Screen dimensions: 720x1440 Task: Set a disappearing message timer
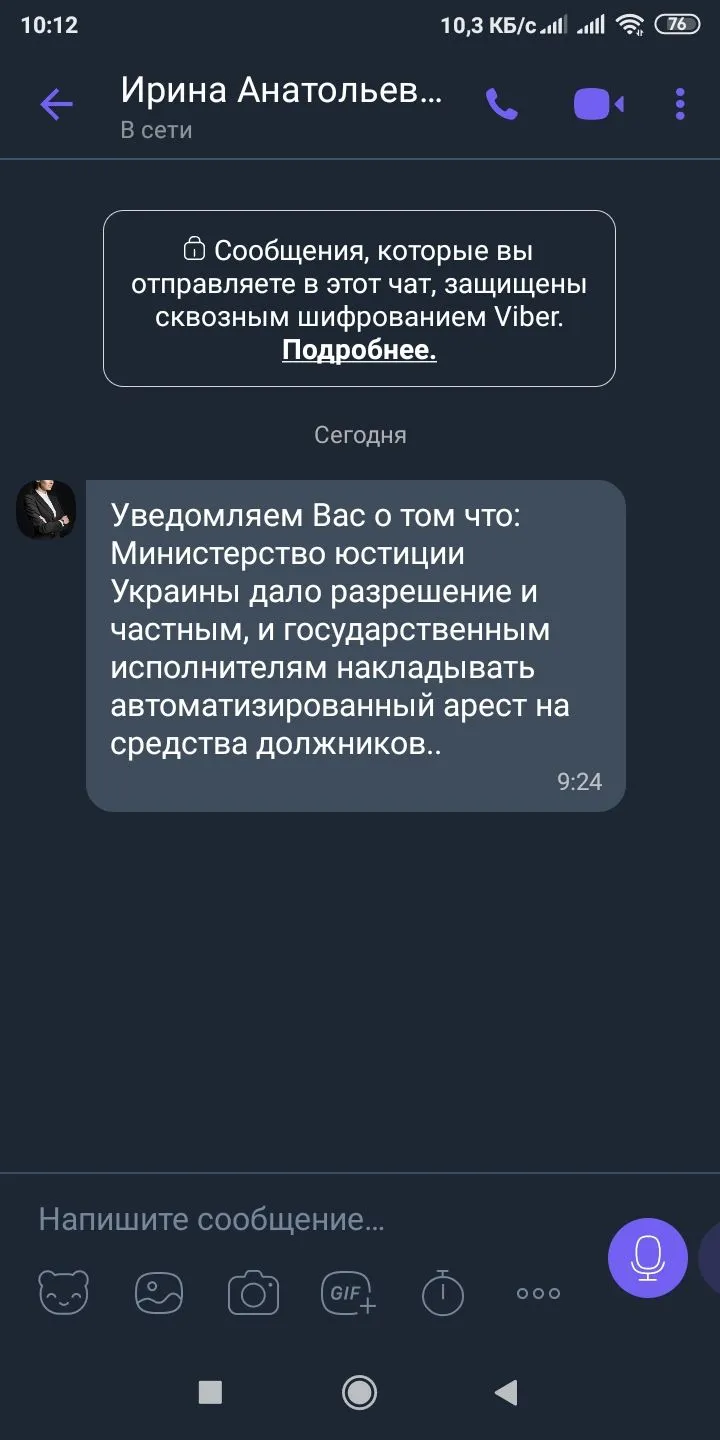tap(443, 1292)
